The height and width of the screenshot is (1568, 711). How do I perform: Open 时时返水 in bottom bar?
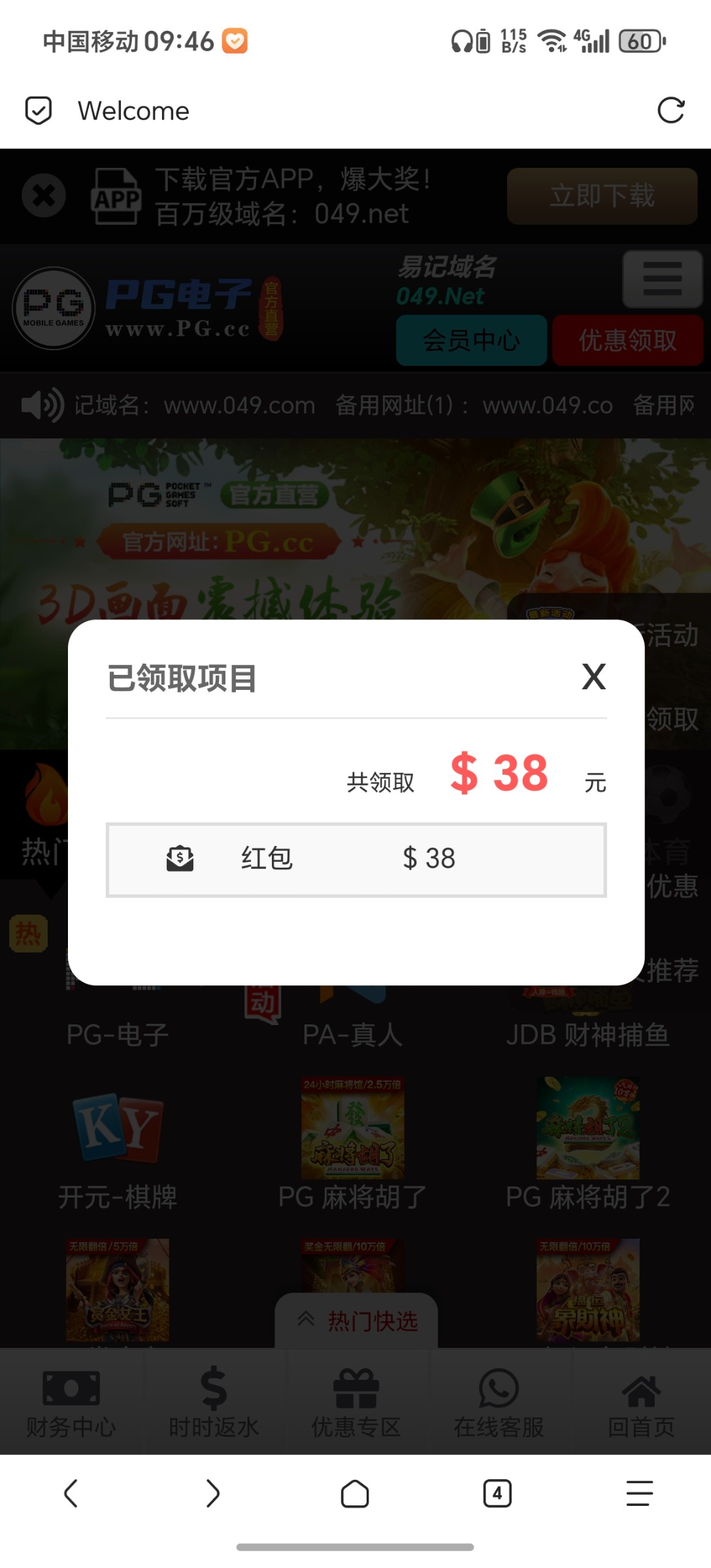214,1402
